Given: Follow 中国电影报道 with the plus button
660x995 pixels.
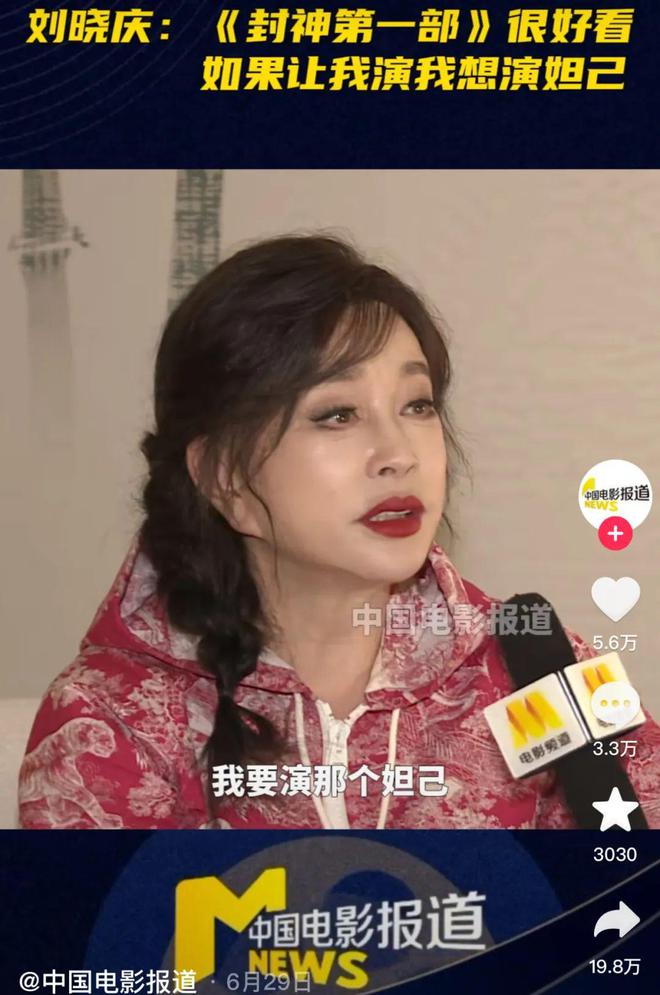Looking at the screenshot, I should 615,534.
